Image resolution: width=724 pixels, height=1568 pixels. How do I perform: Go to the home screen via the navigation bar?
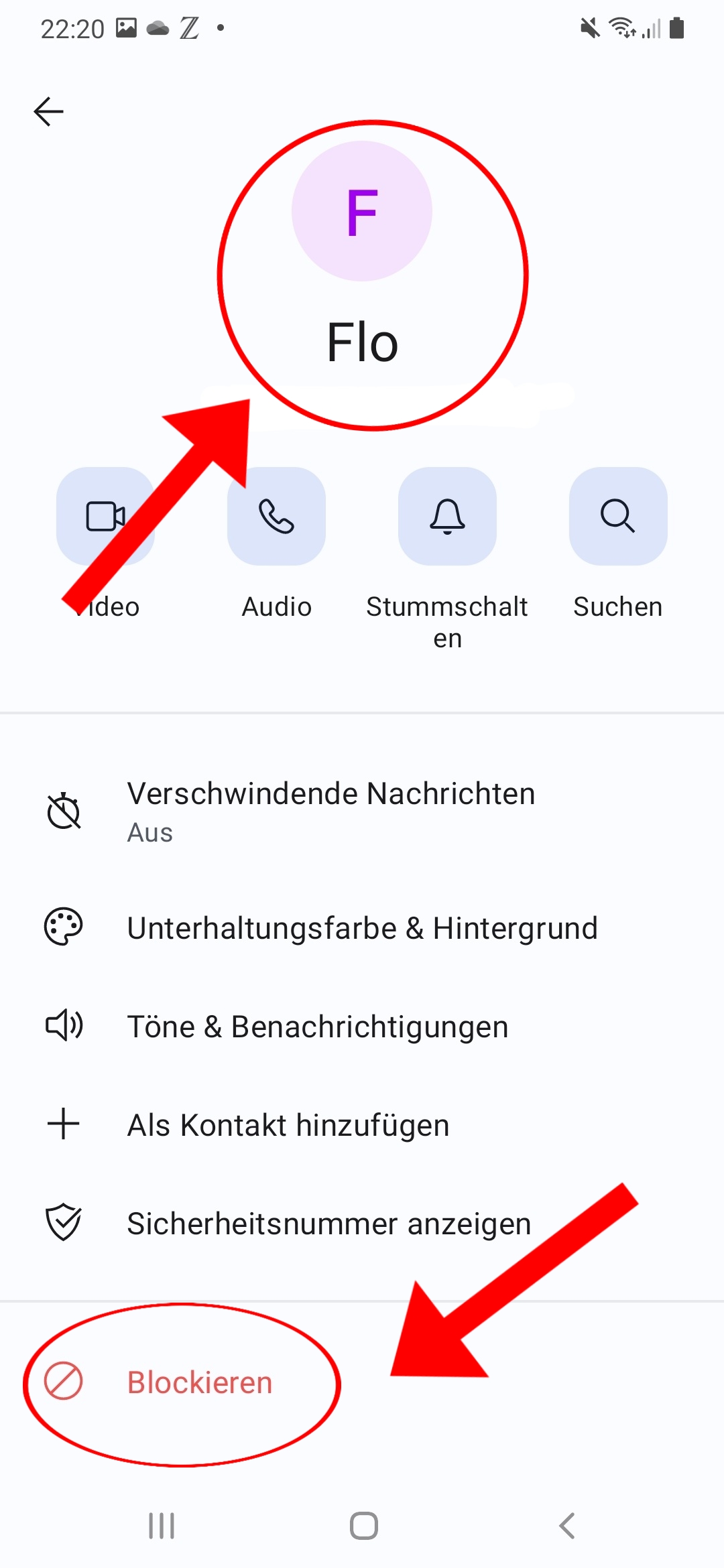363,1526
